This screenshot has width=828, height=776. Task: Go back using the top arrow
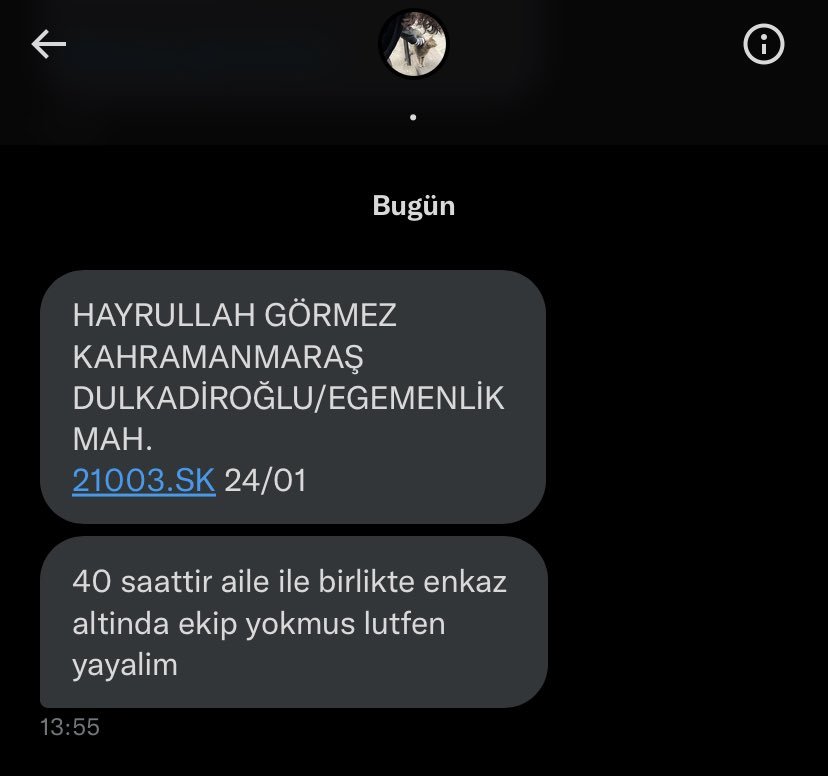(x=48, y=44)
